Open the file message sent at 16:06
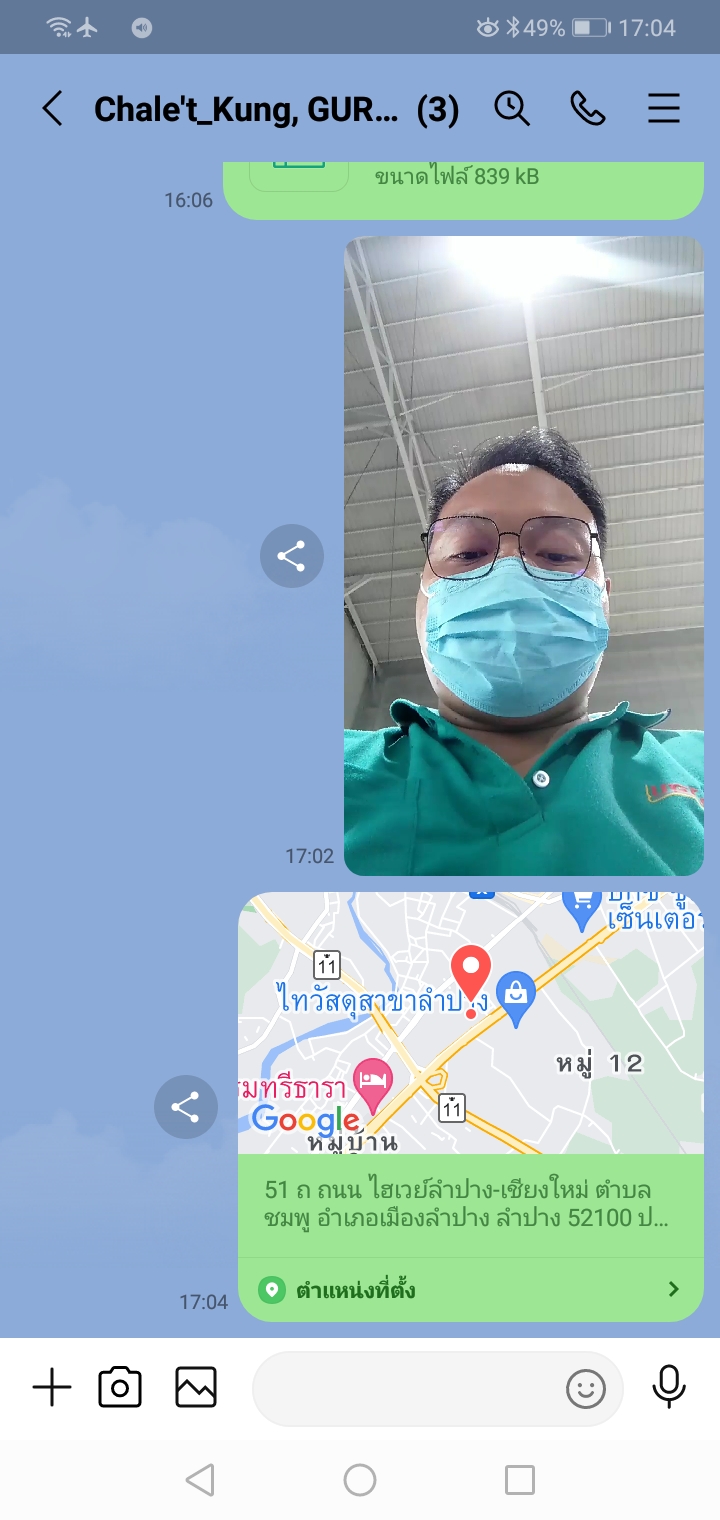The width and height of the screenshot is (720, 1520). (462, 187)
